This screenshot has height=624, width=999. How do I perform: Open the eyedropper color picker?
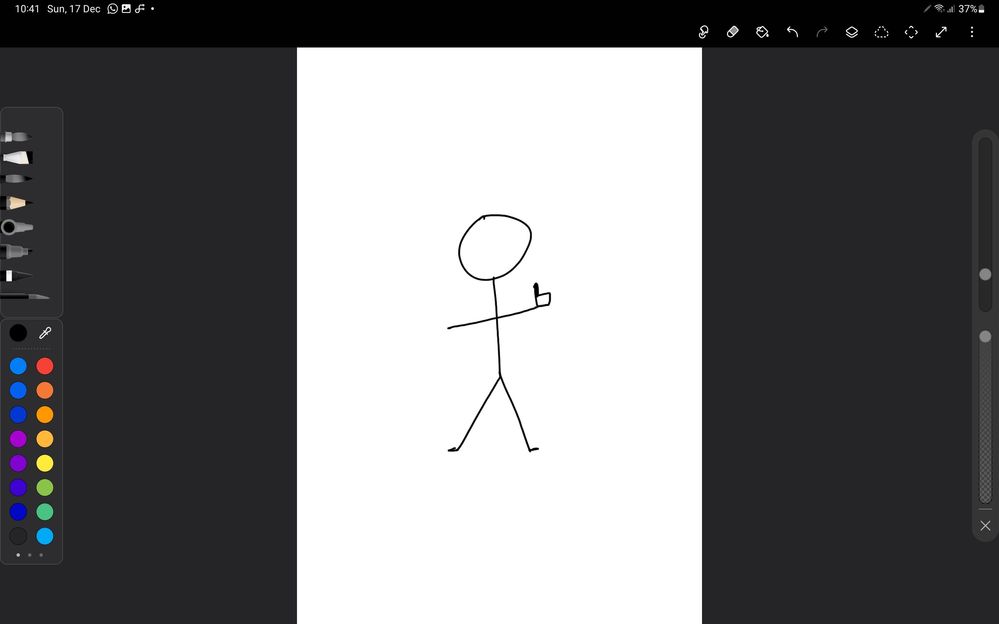45,333
